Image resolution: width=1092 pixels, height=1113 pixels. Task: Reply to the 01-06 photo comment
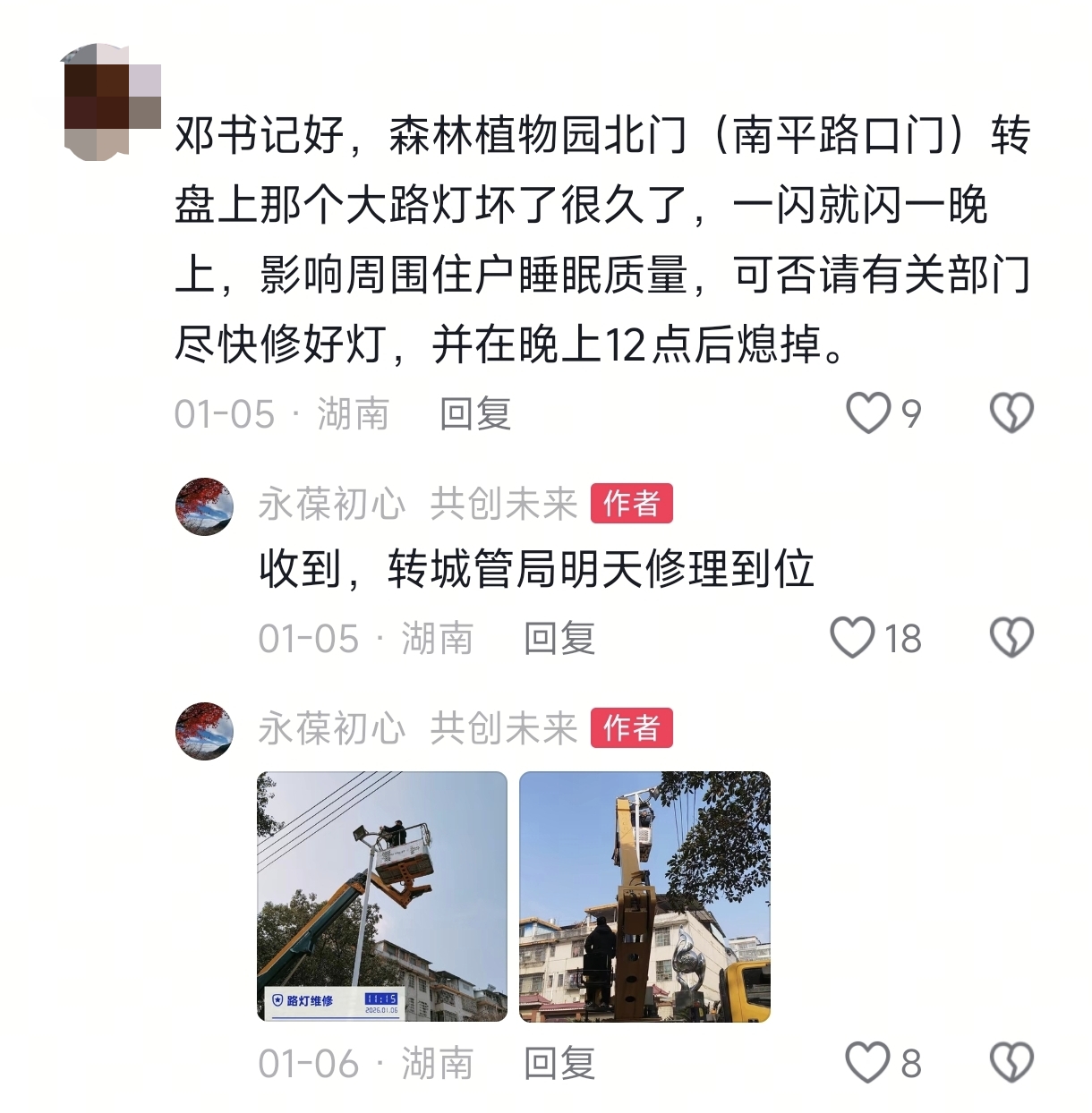click(559, 1064)
